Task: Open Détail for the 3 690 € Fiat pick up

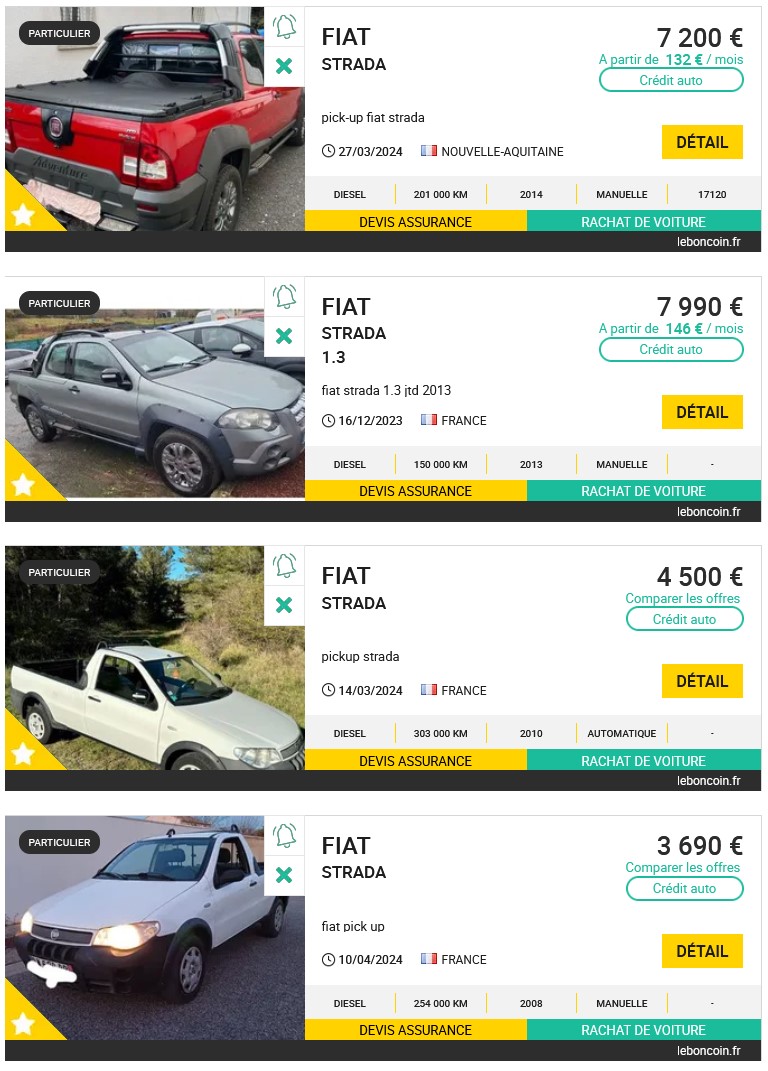Action: coord(702,951)
